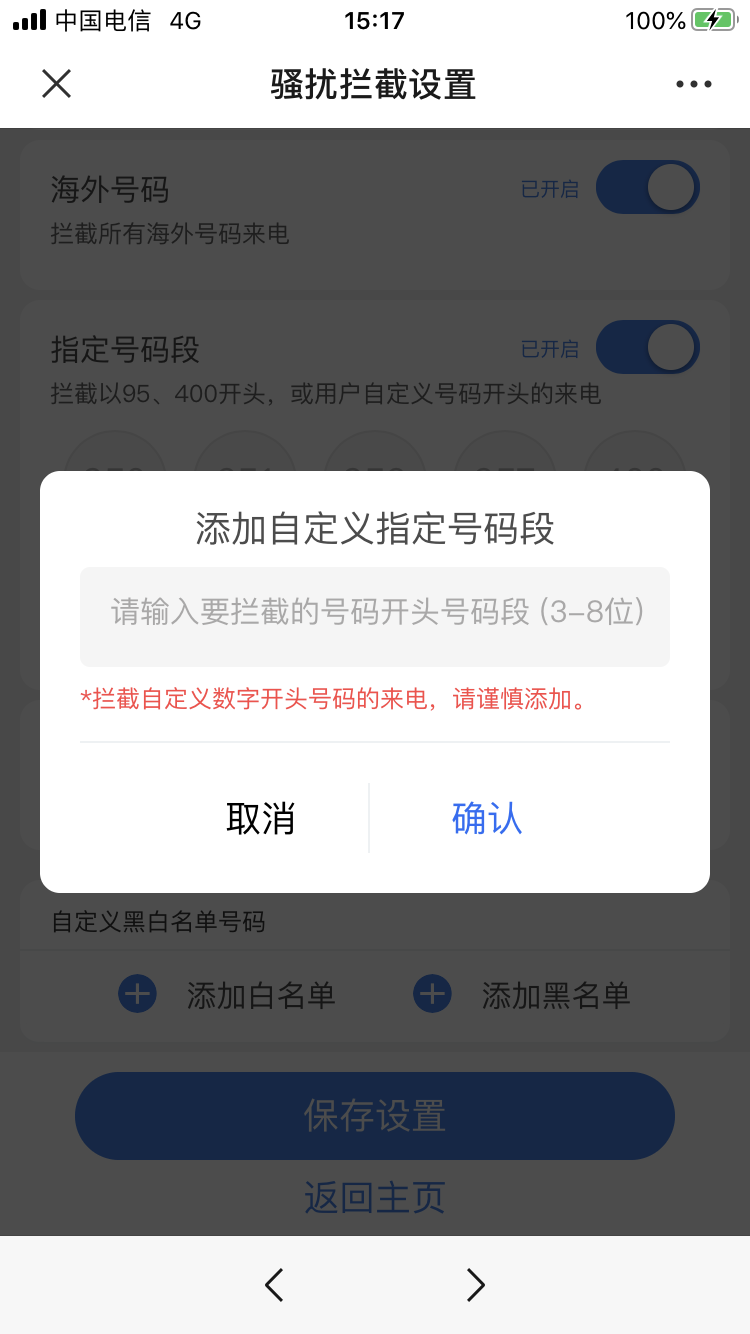Go forward with the browser forward arrow
Image resolution: width=750 pixels, height=1334 pixels.
pos(476,1284)
